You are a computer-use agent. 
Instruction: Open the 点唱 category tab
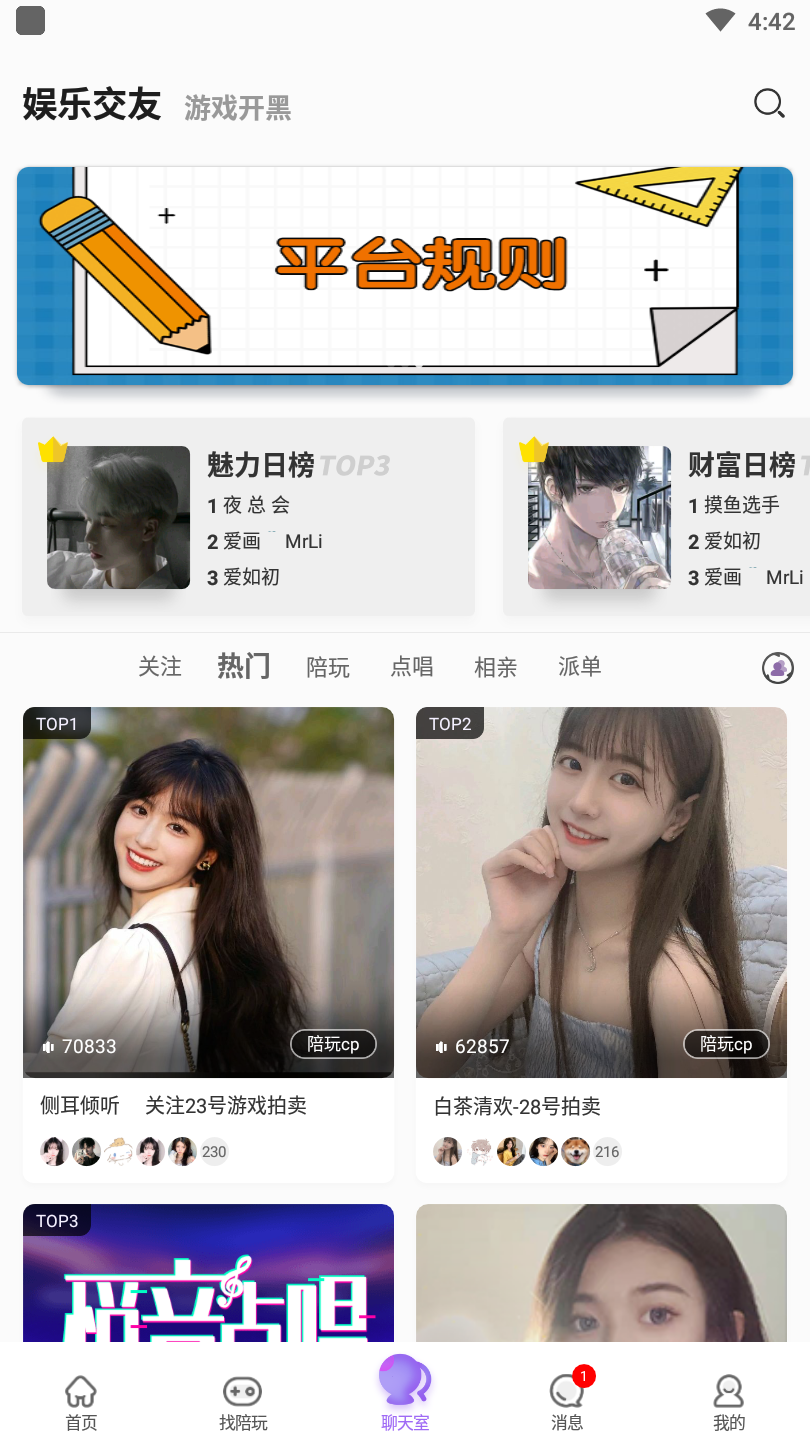411,666
